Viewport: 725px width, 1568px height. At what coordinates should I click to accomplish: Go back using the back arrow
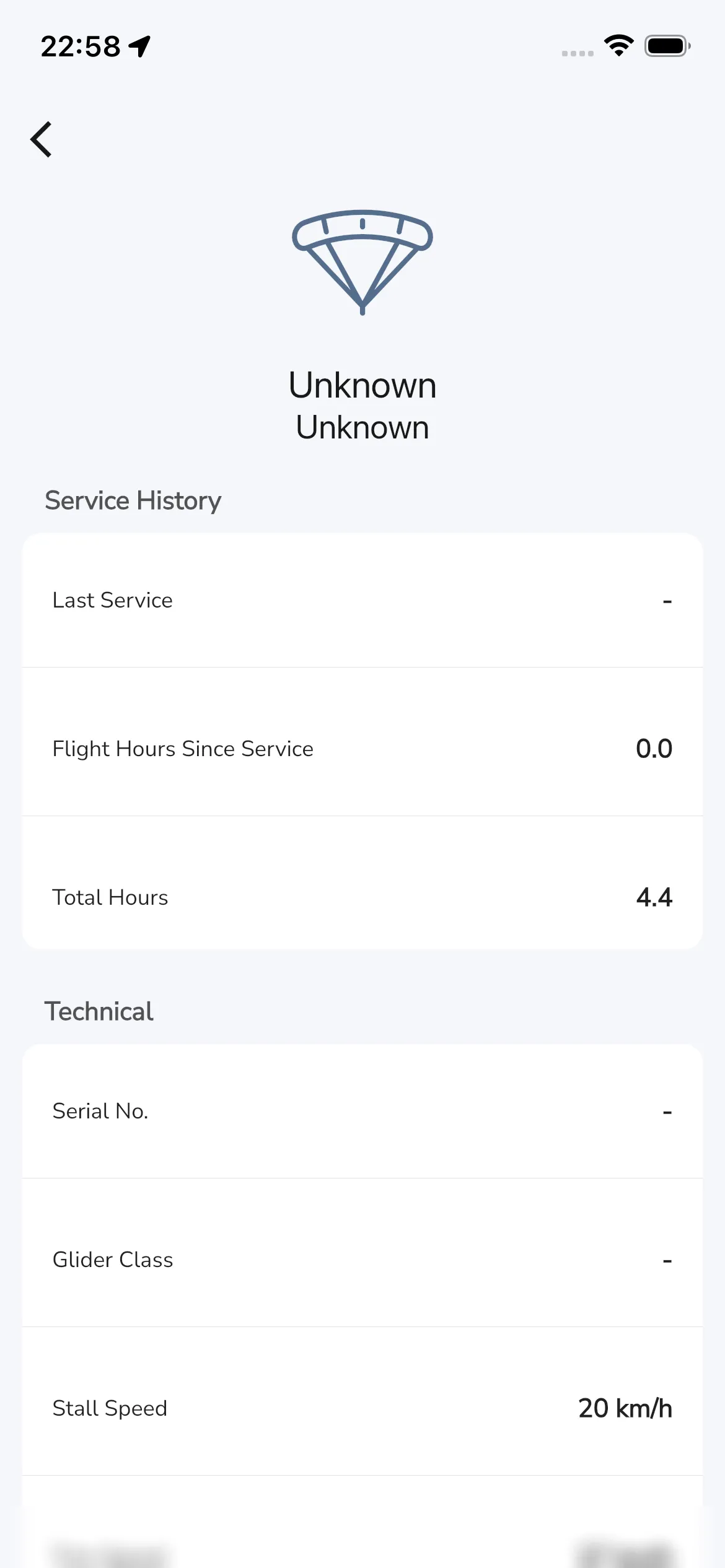(42, 139)
